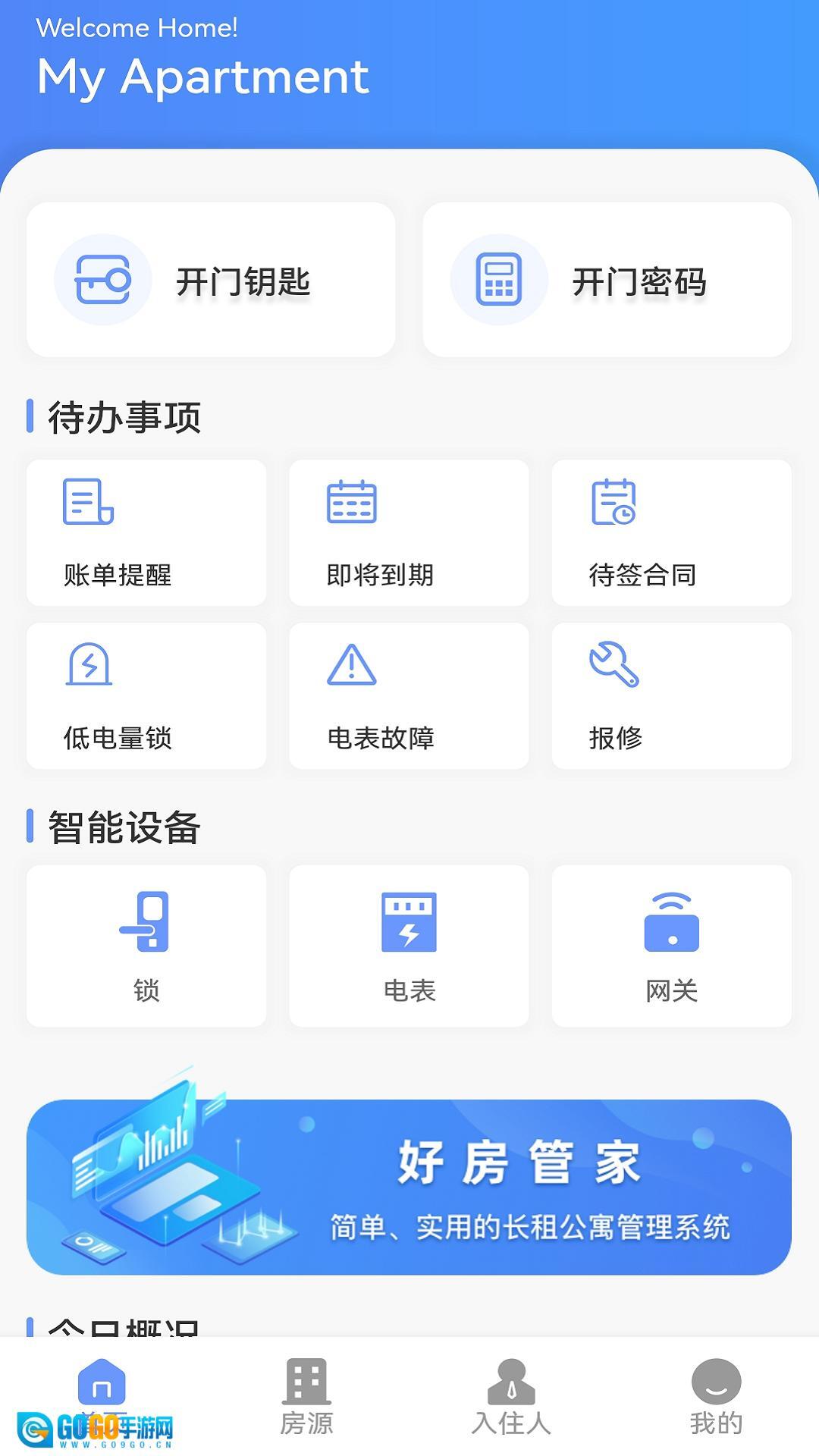Open 即将到期 expiring soon items
The height and width of the screenshot is (1456, 819).
coord(409,533)
